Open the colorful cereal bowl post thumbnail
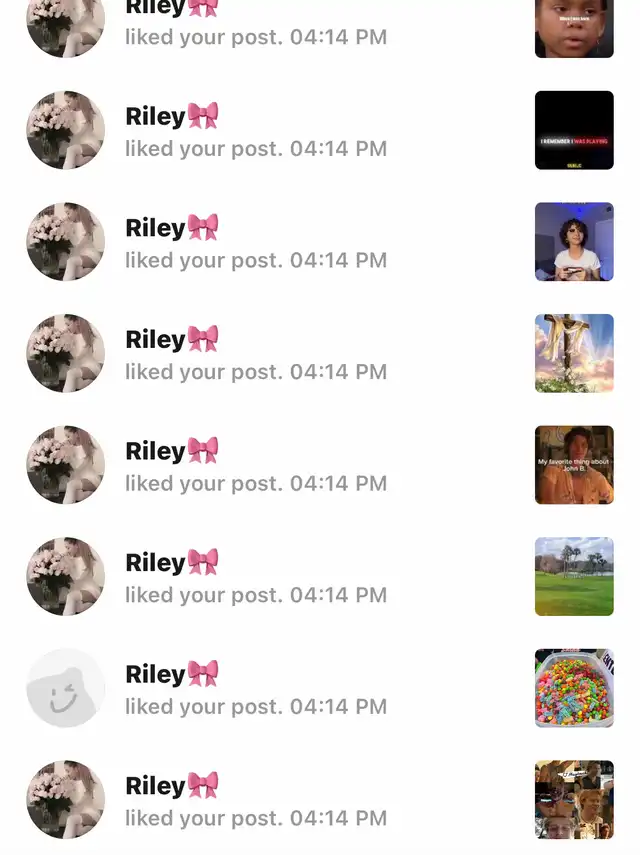640x855 pixels. point(574,688)
